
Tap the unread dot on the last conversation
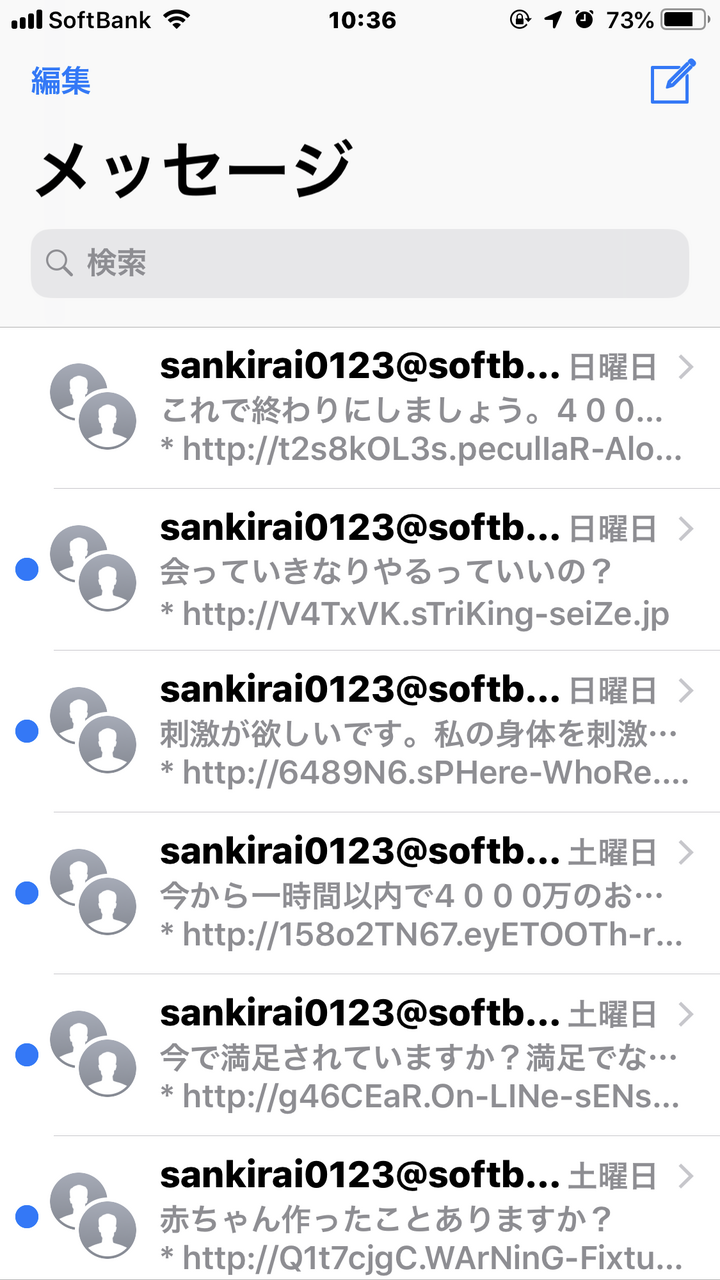pos(27,1216)
